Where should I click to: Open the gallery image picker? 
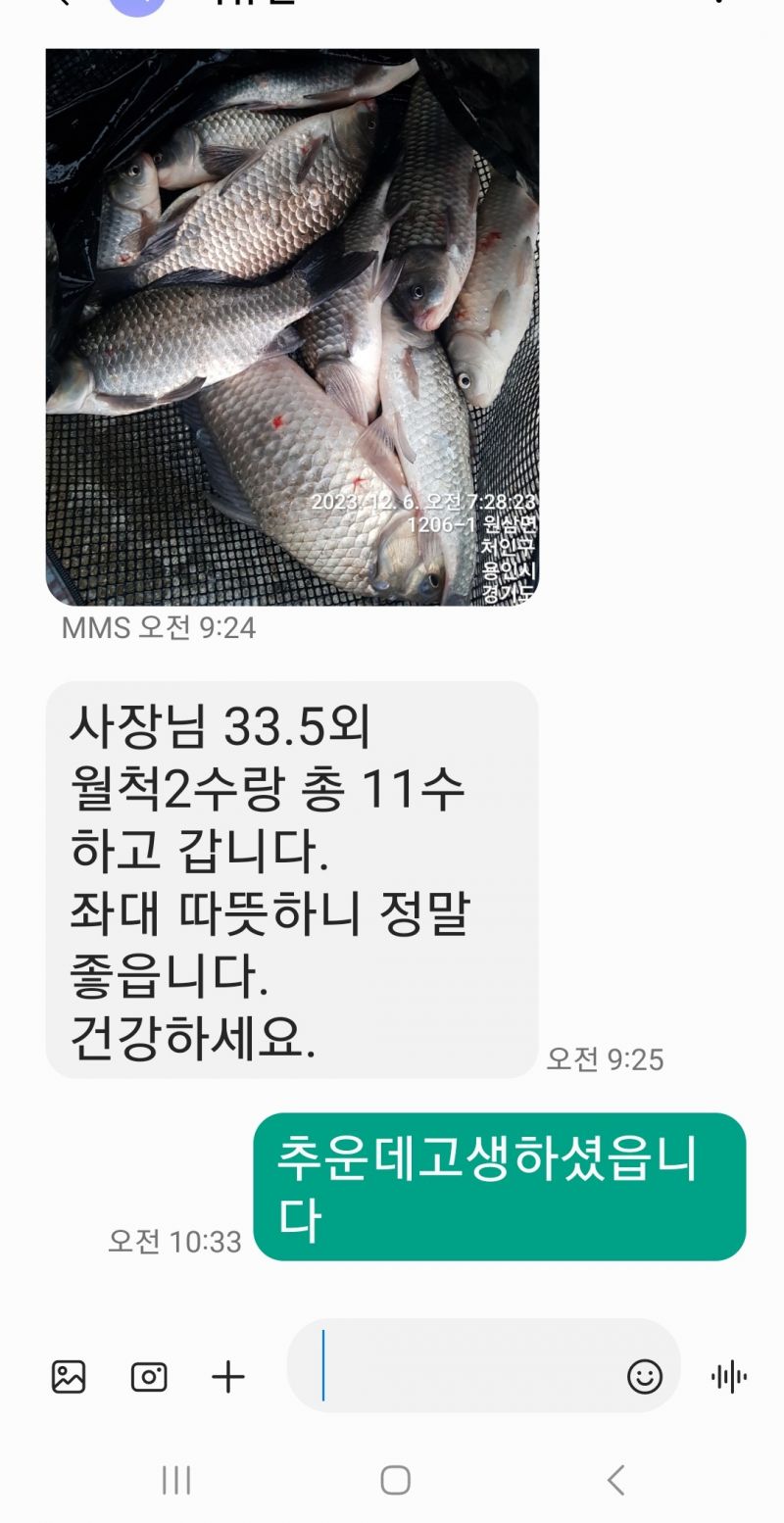[x=69, y=1377]
